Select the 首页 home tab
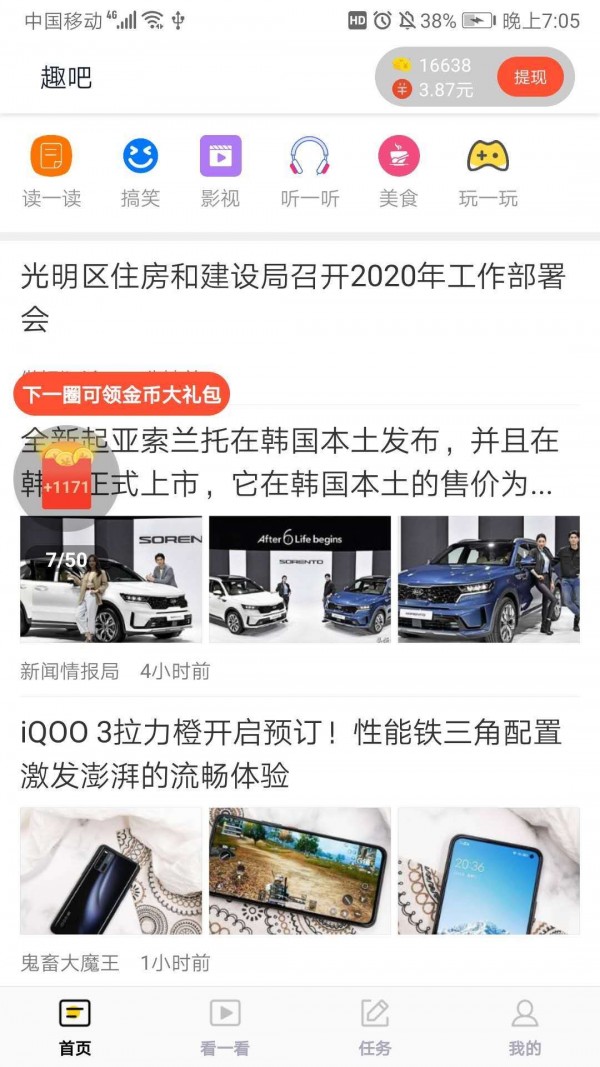This screenshot has height=1067, width=600. coord(75,1027)
